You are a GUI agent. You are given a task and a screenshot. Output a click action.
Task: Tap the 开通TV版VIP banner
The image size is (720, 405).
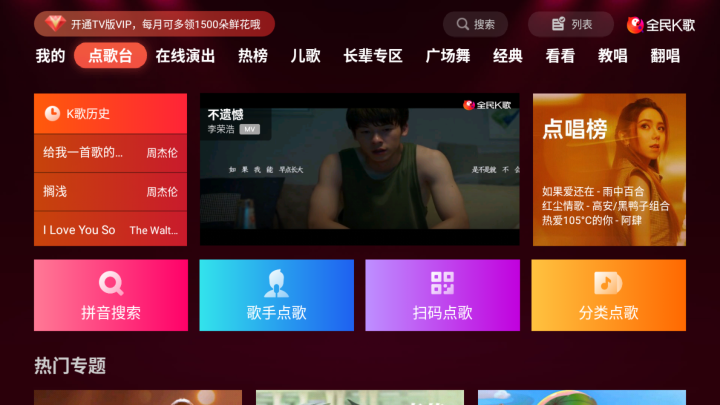click(x=154, y=24)
